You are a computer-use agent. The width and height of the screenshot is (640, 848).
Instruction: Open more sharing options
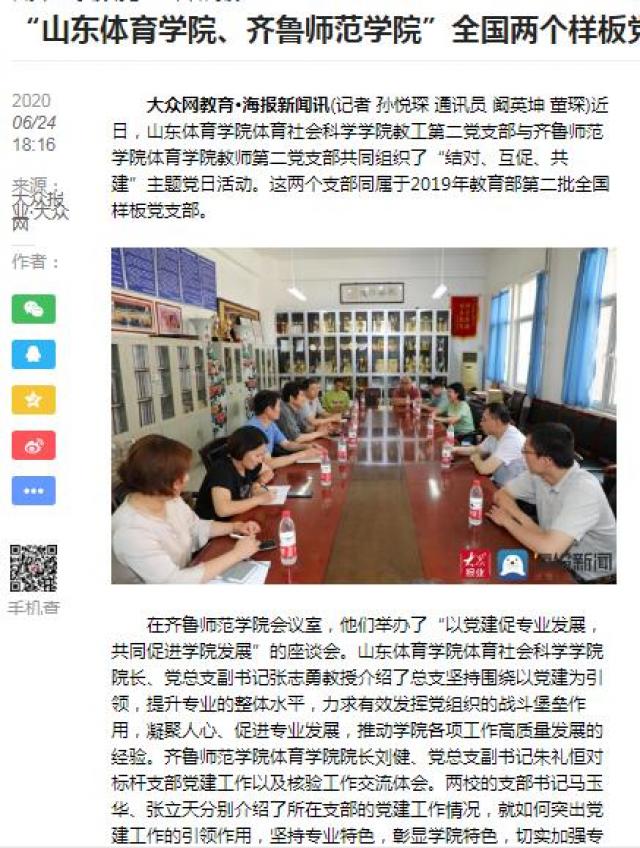pos(33,490)
